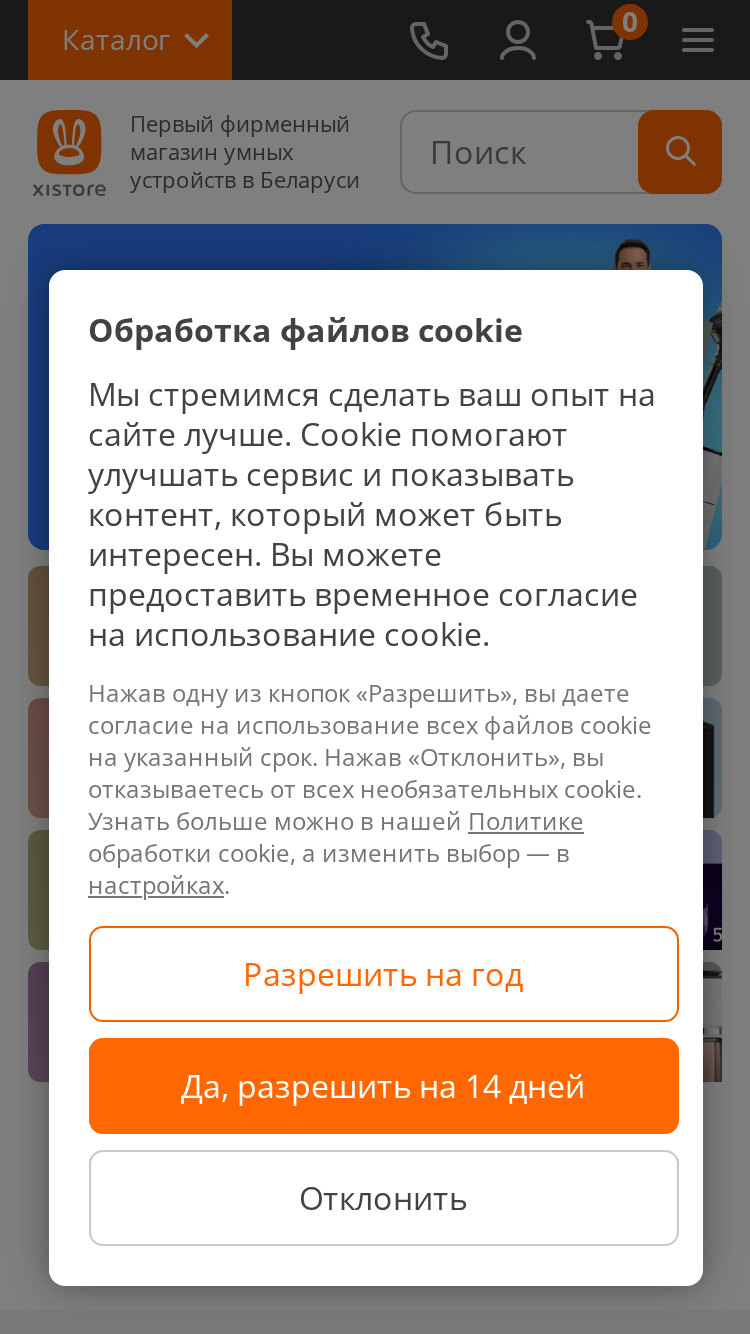Screen dimensions: 750x1334
Task: Decline cookies with 'Отклонить'
Action: pyautogui.click(x=384, y=1198)
